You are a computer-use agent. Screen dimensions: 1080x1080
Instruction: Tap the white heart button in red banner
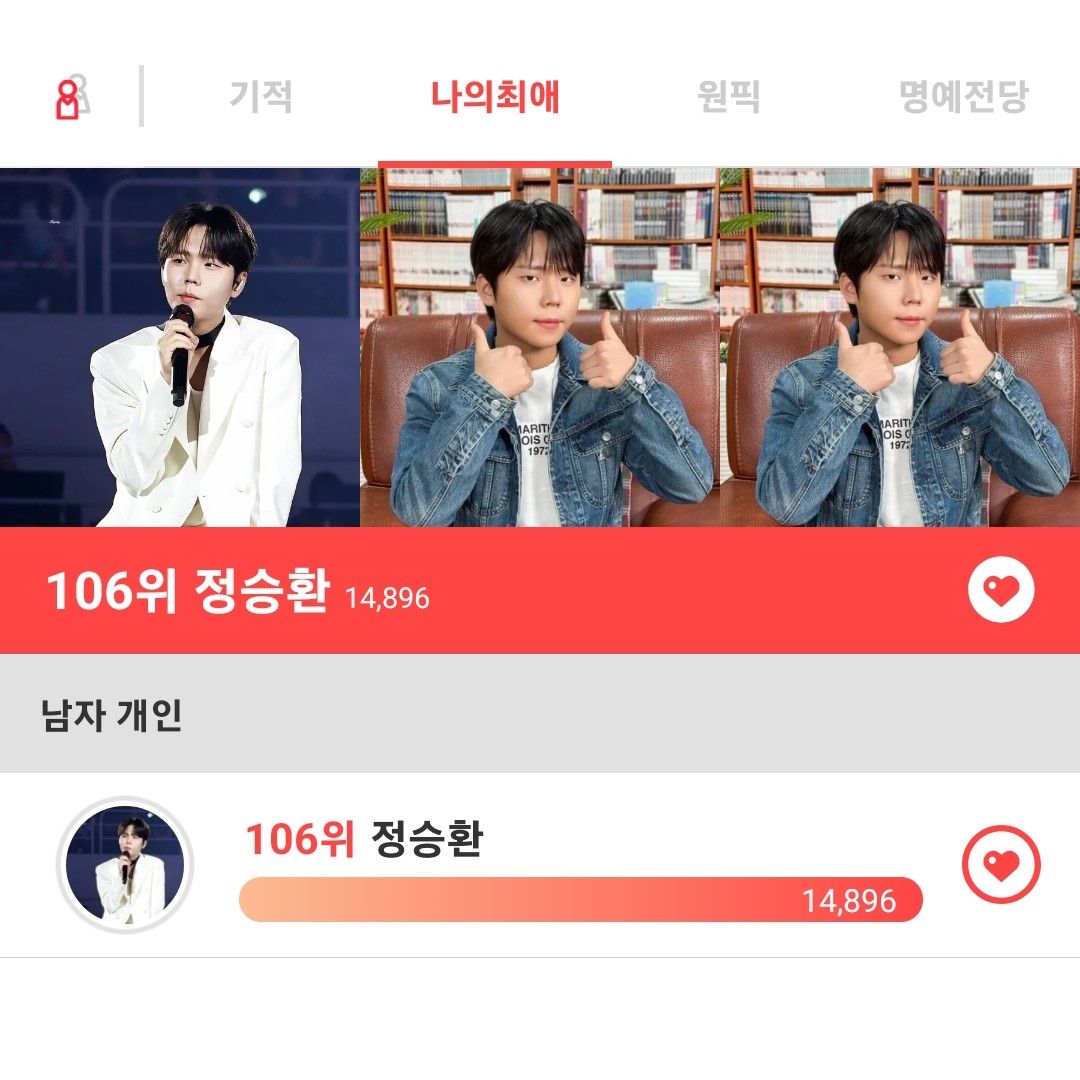click(x=1001, y=590)
